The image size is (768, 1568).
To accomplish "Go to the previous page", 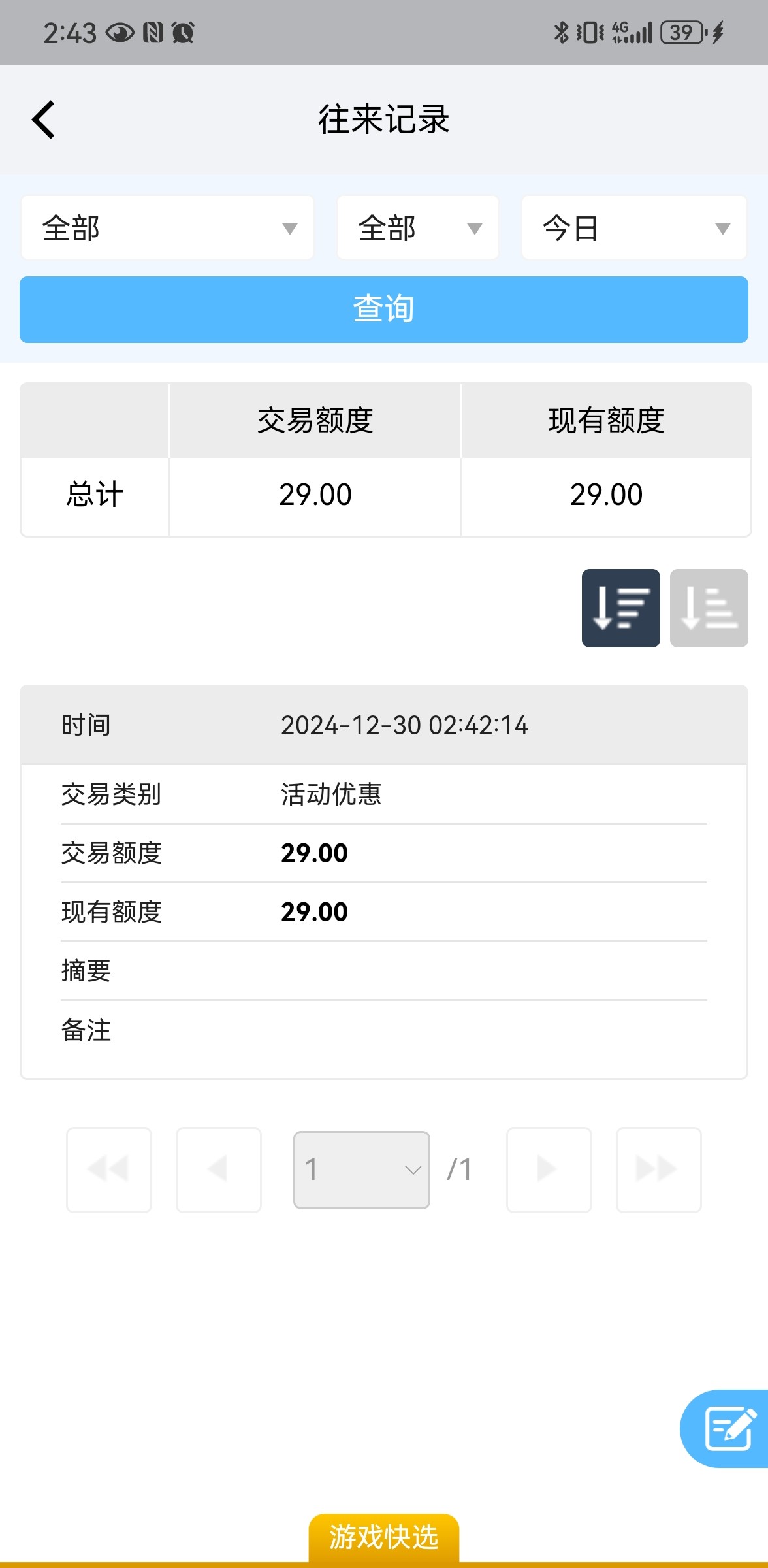I will 219,1169.
